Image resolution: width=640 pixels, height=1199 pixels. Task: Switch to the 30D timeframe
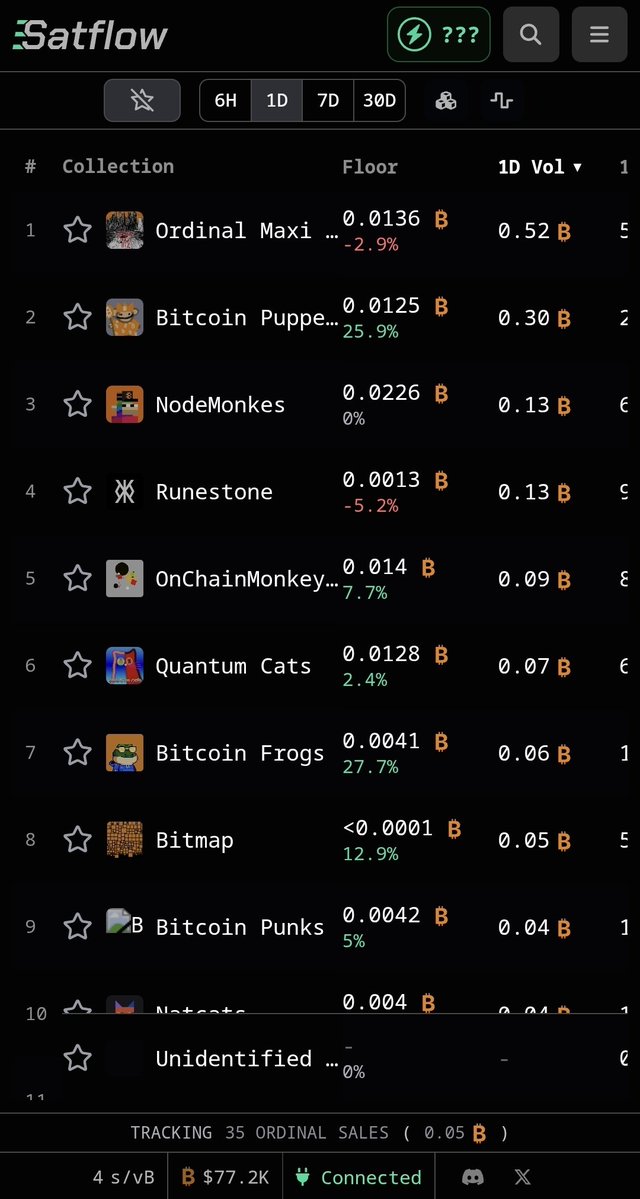tap(379, 101)
